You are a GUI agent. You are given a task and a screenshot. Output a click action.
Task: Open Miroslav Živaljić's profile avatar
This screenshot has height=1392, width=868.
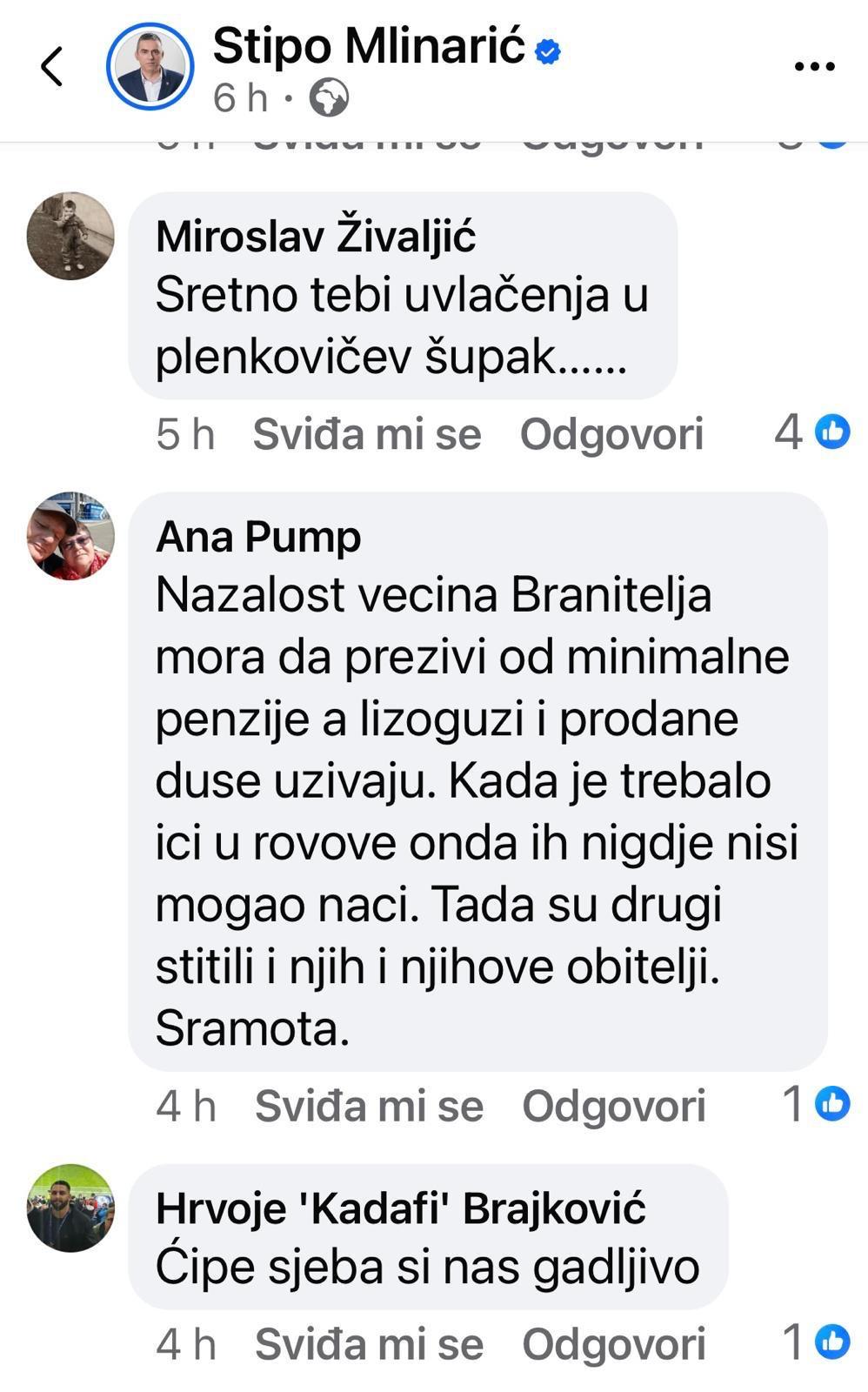[x=70, y=236]
